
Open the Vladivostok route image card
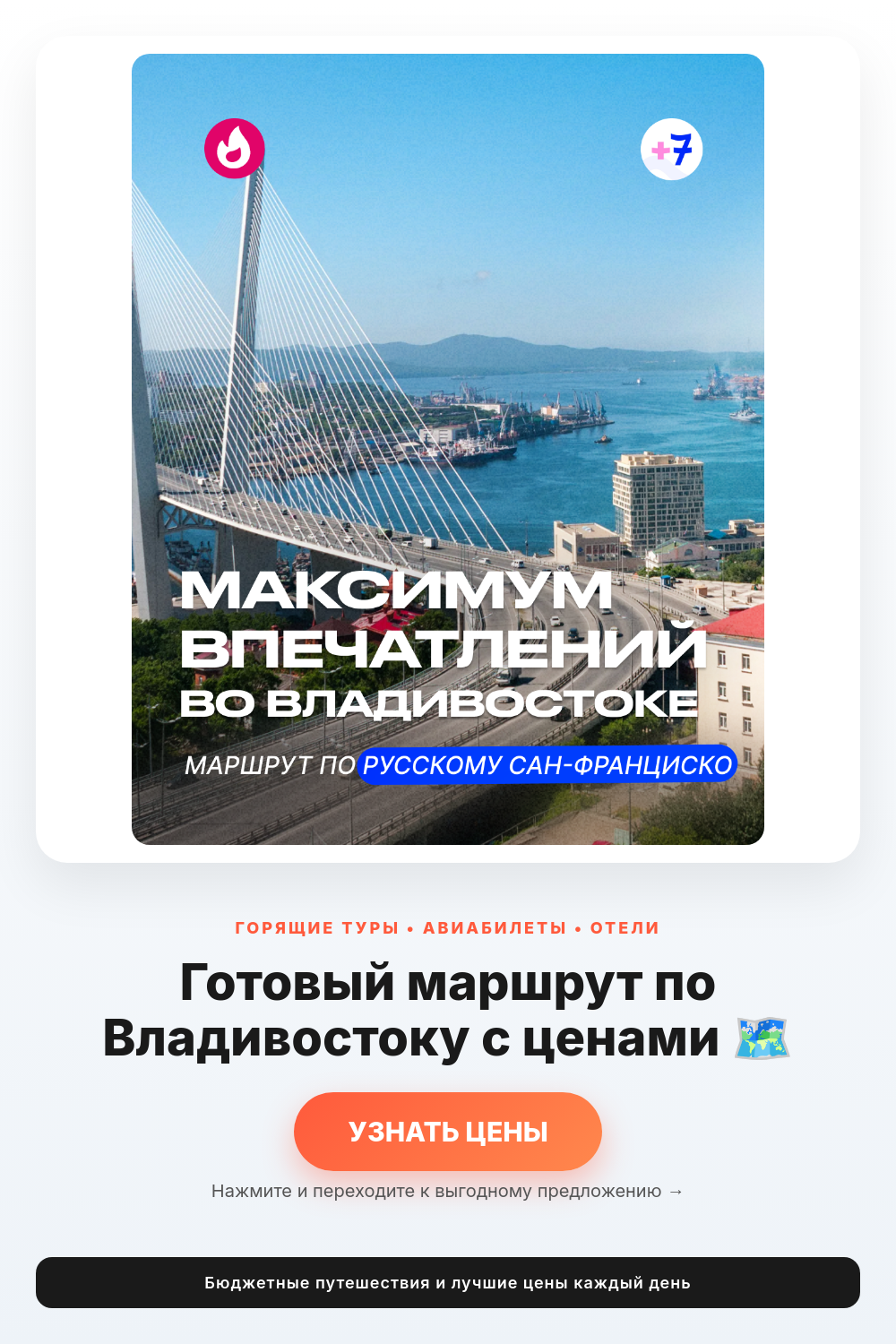(x=448, y=449)
